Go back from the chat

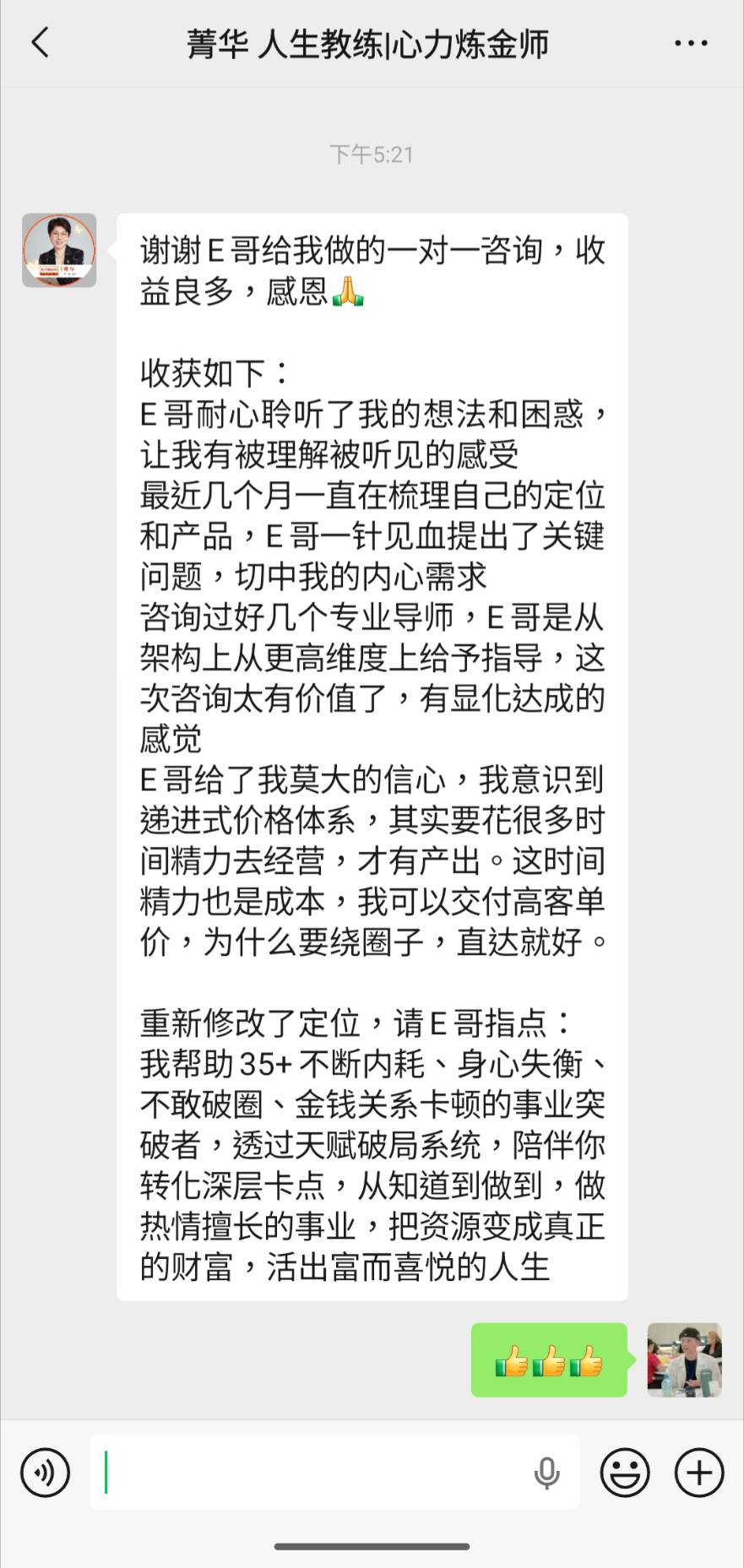click(x=40, y=42)
